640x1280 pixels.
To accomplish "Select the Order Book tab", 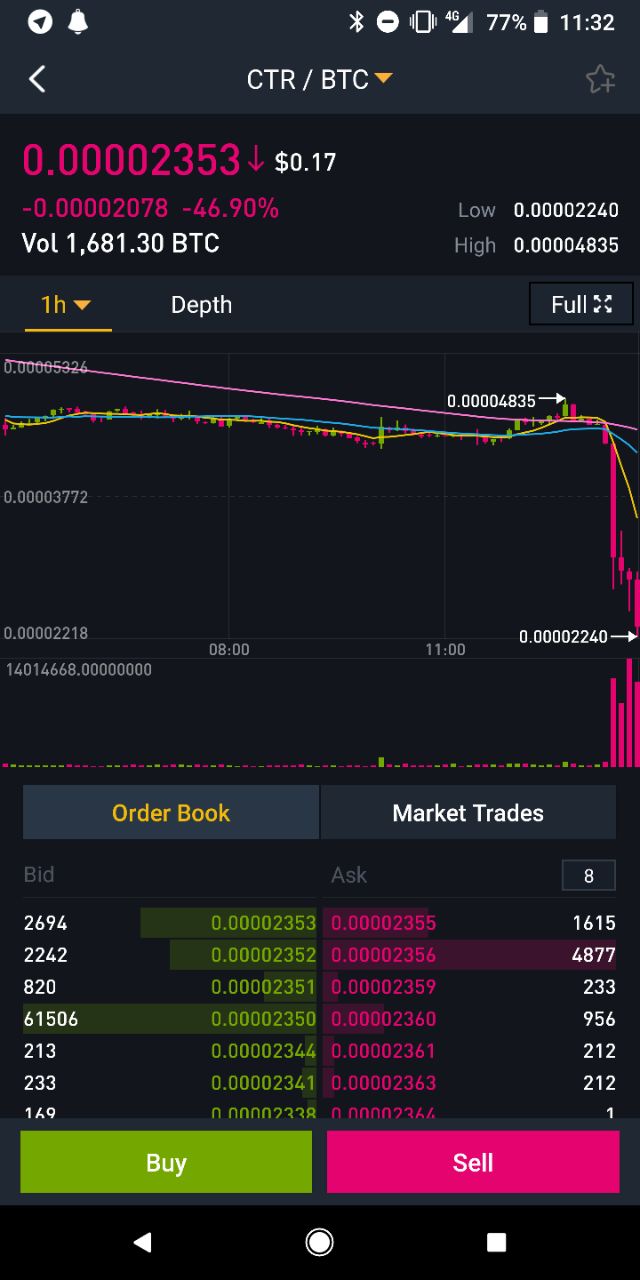I will pyautogui.click(x=171, y=813).
